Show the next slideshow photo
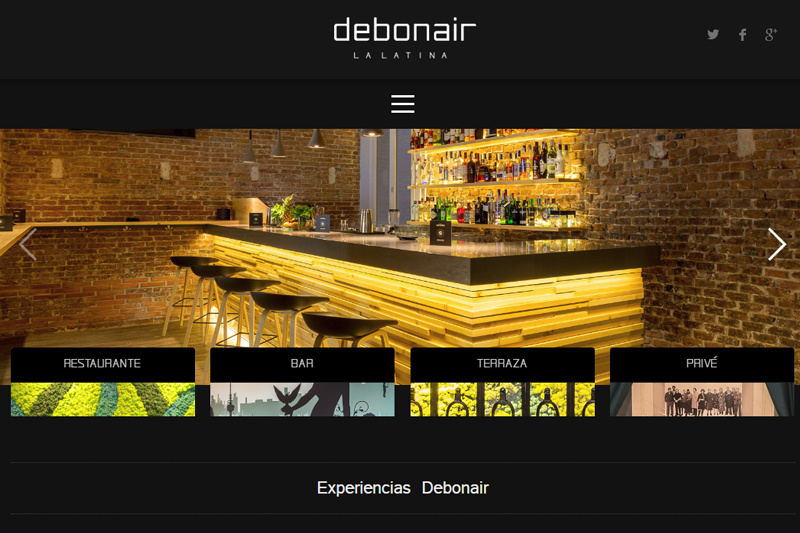Screen dimensions: 800x533 pyautogui.click(x=776, y=244)
